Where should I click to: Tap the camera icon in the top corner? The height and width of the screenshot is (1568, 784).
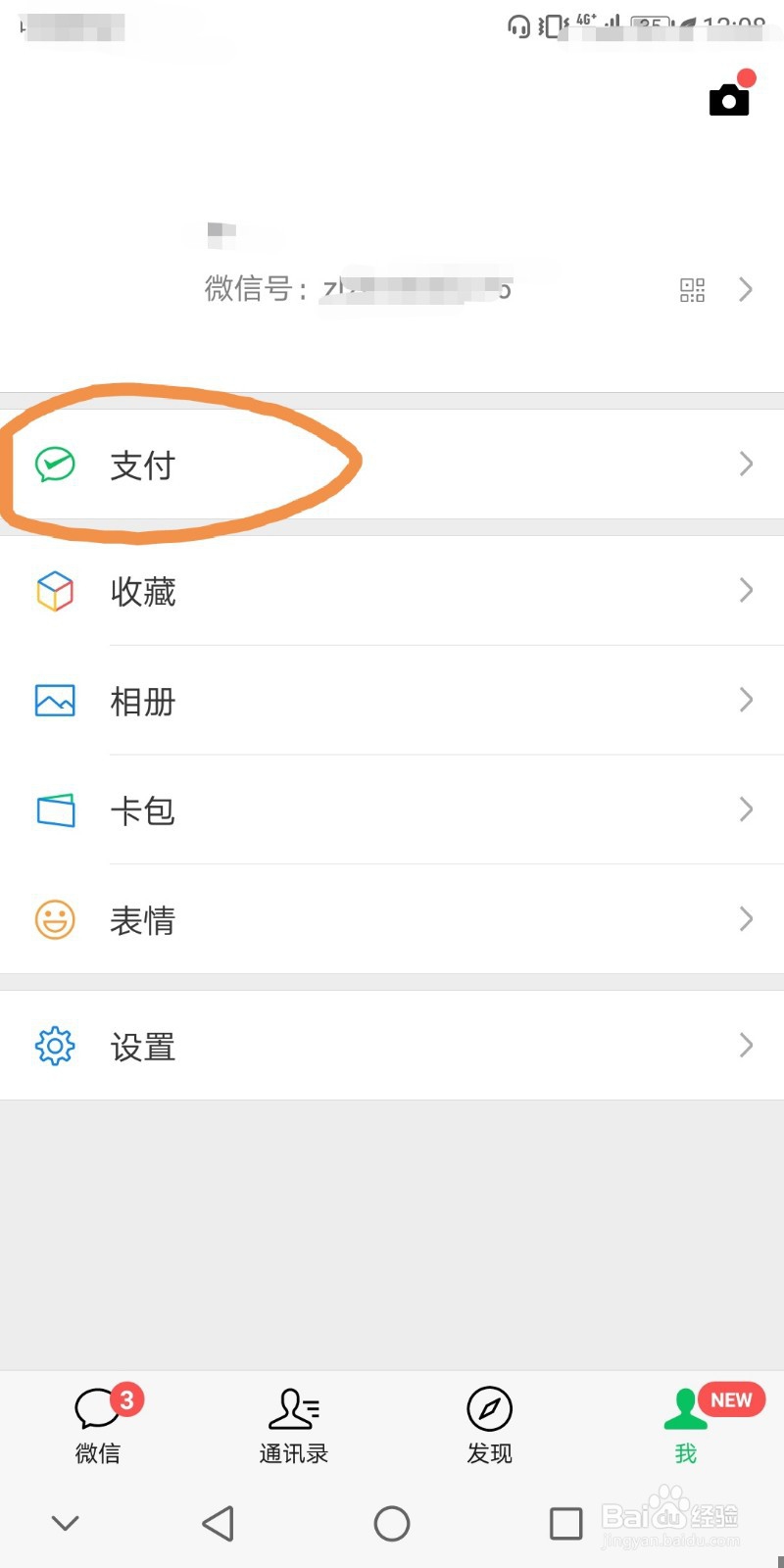[728, 101]
